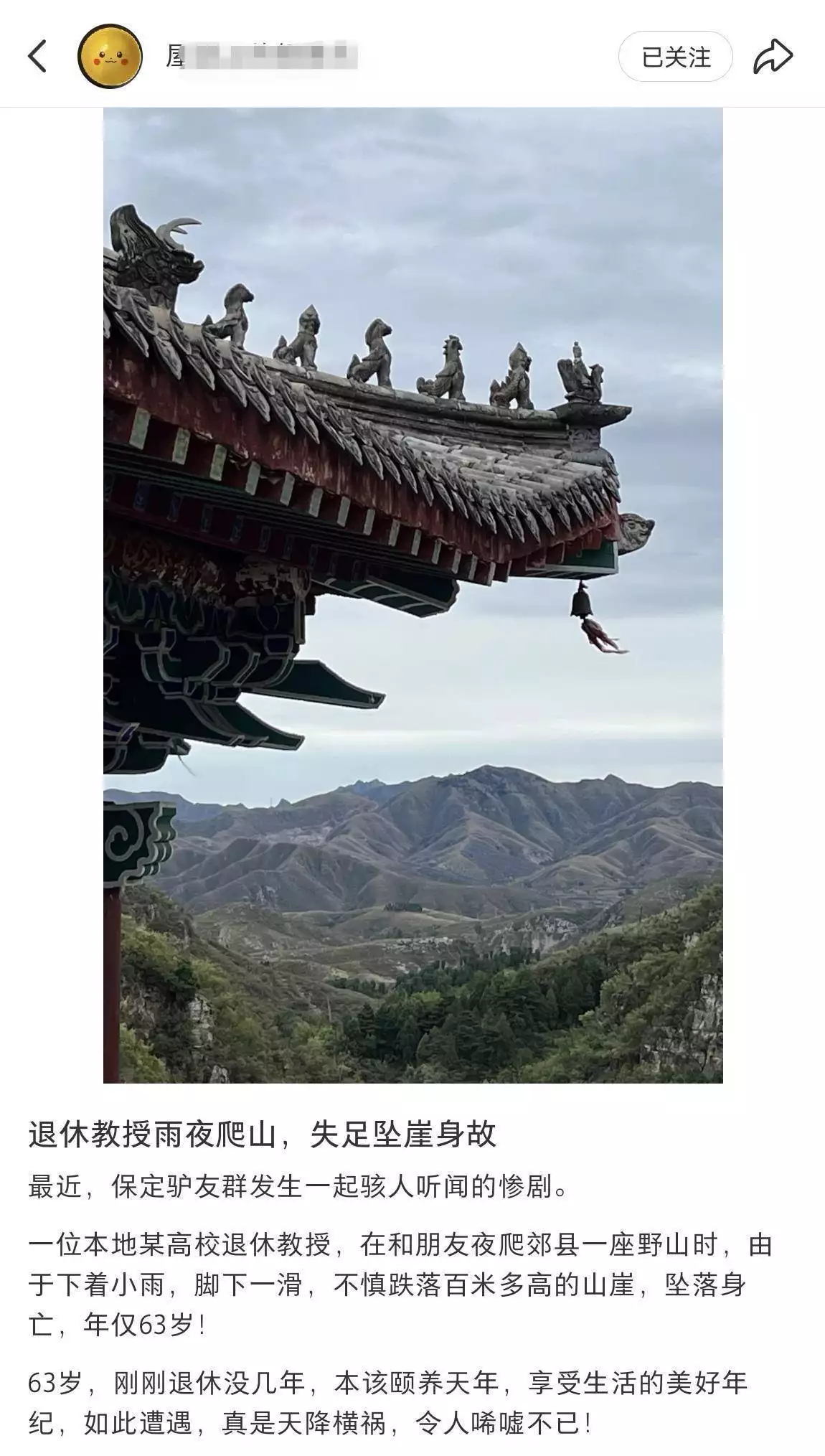The image size is (825, 1456).
Task: Open the author's profile avatar
Action: tap(110, 56)
